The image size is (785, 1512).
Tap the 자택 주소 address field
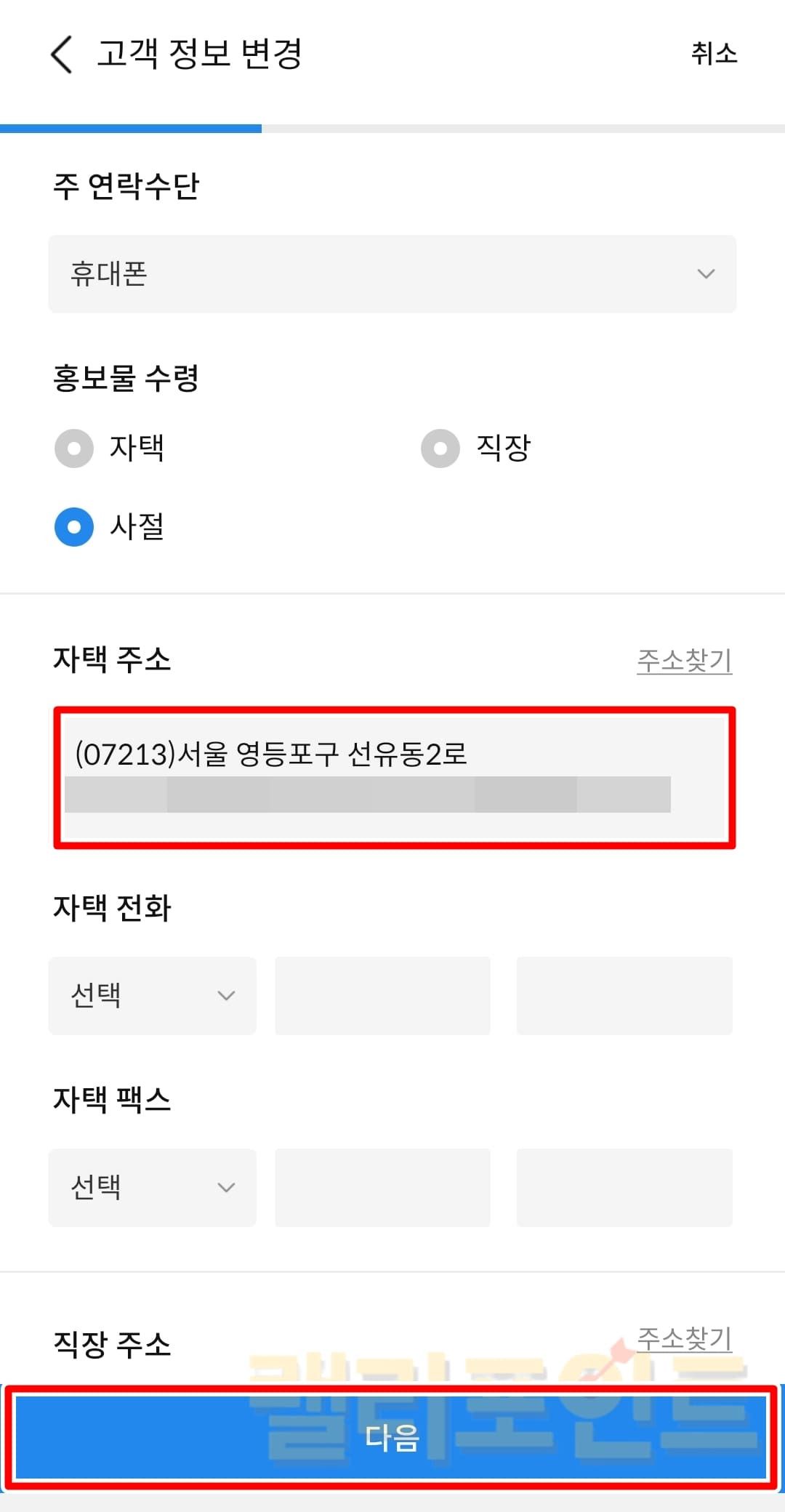394,776
